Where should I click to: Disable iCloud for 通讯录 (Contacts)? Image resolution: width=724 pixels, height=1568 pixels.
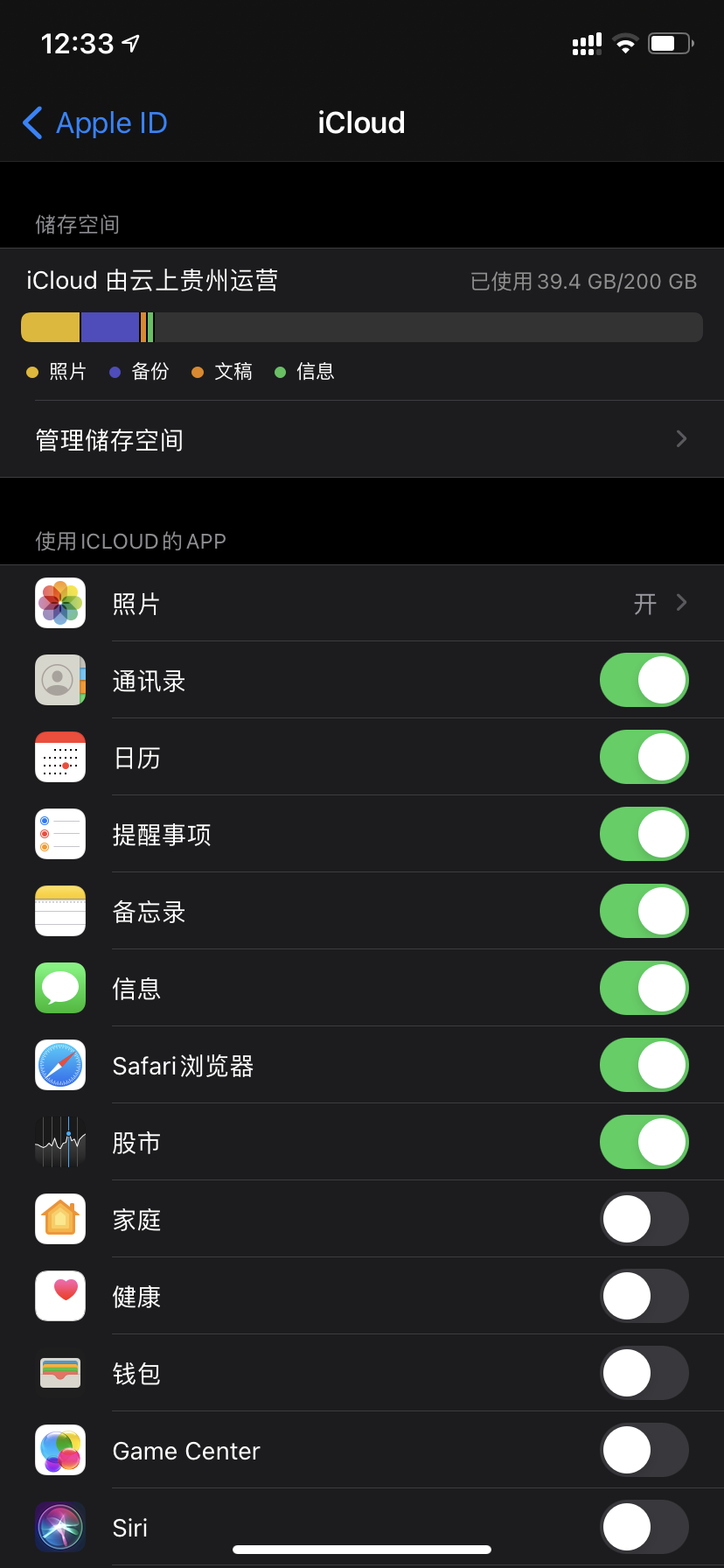pyautogui.click(x=644, y=681)
